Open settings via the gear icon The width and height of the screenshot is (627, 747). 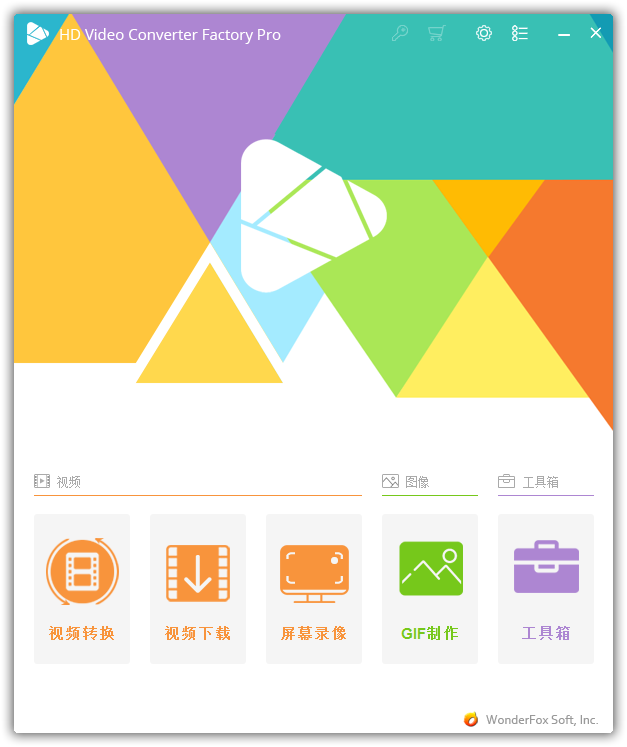[x=484, y=33]
